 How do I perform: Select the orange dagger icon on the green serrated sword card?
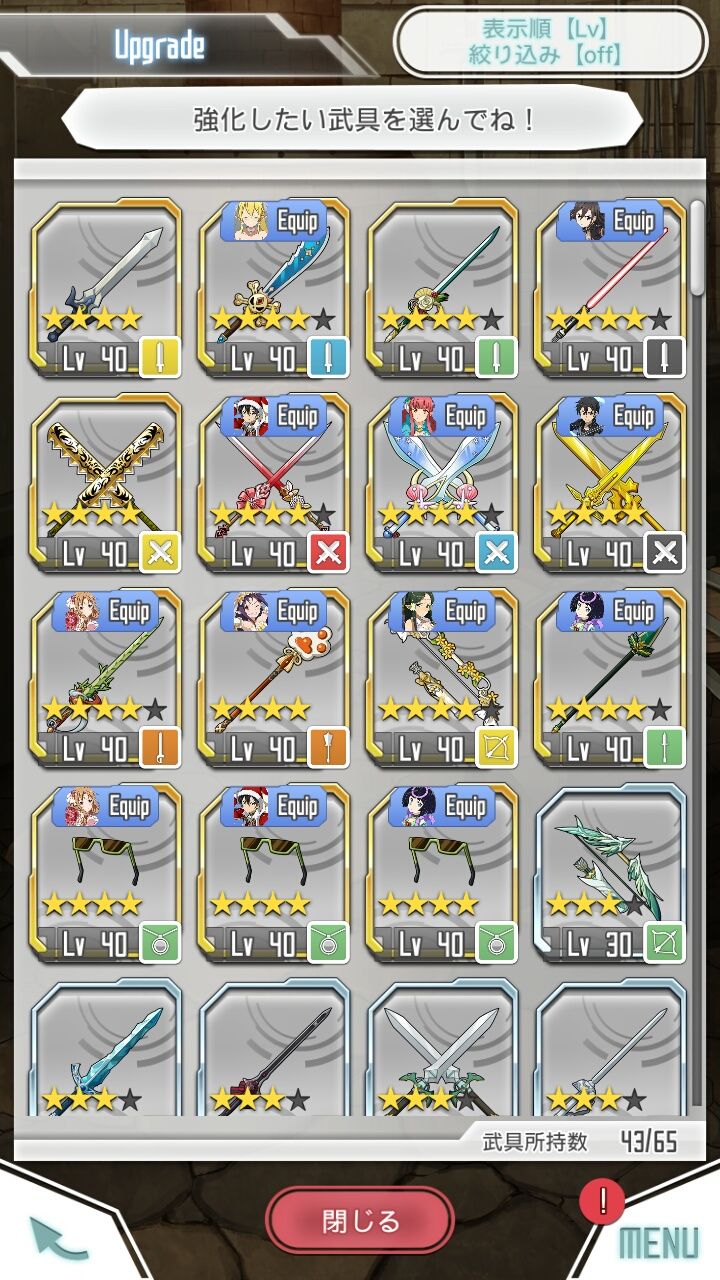(x=158, y=748)
